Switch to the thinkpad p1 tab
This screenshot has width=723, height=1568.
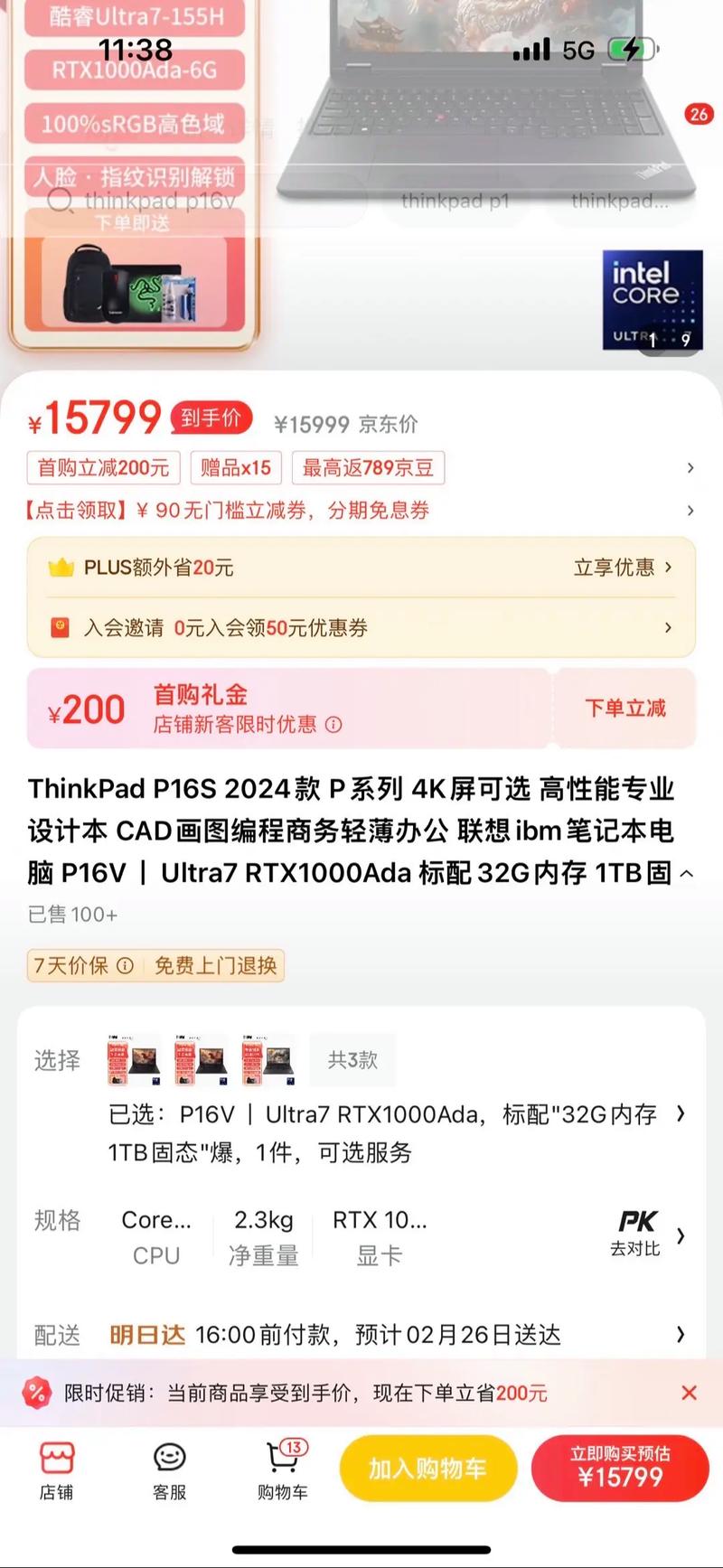tap(456, 201)
